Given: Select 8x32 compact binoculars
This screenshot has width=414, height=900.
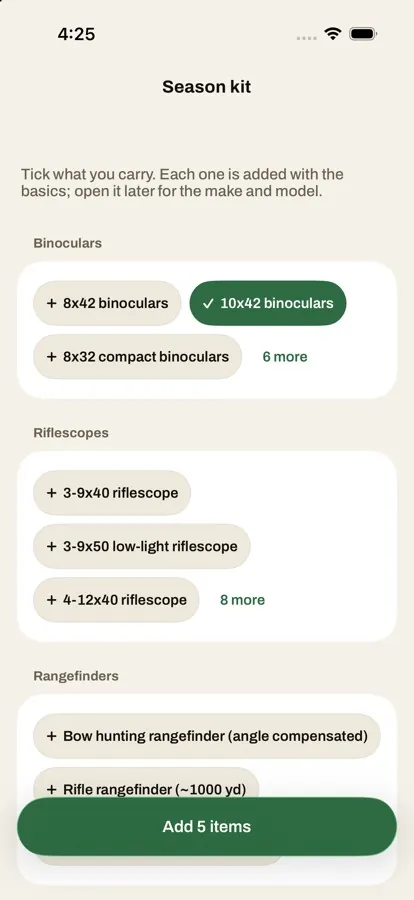Looking at the screenshot, I should [x=137, y=356].
